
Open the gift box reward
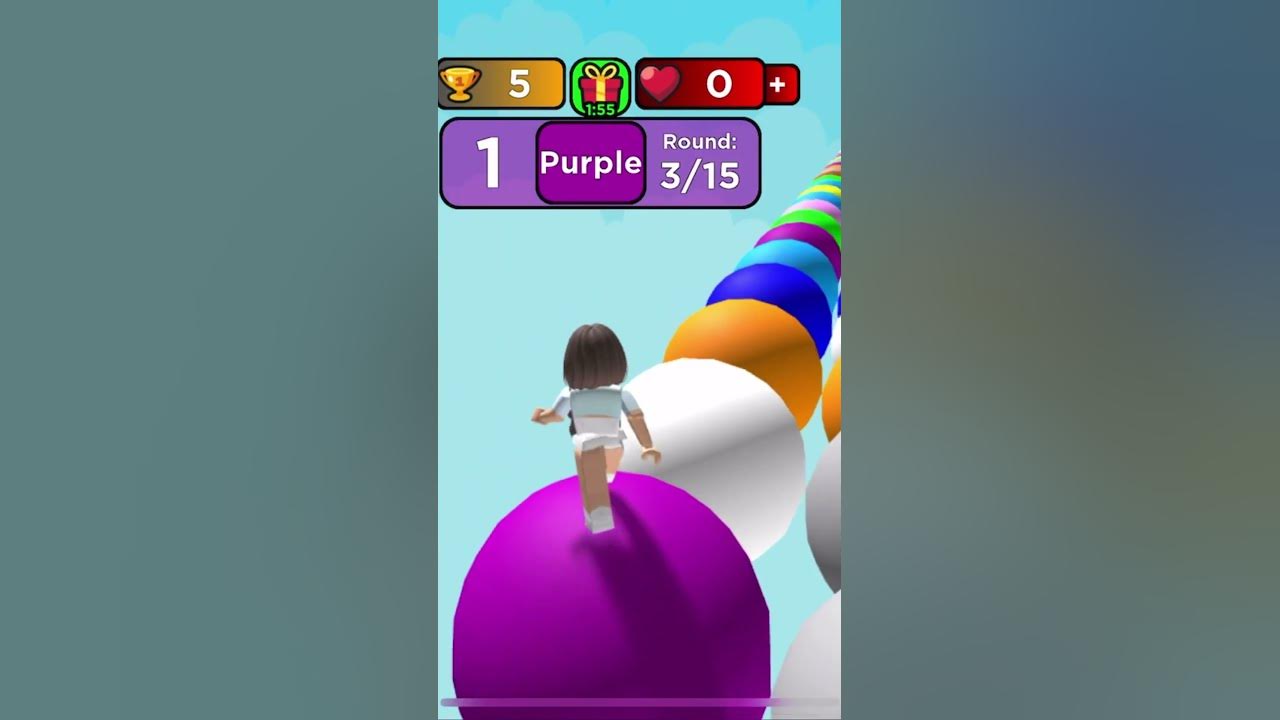tap(600, 87)
